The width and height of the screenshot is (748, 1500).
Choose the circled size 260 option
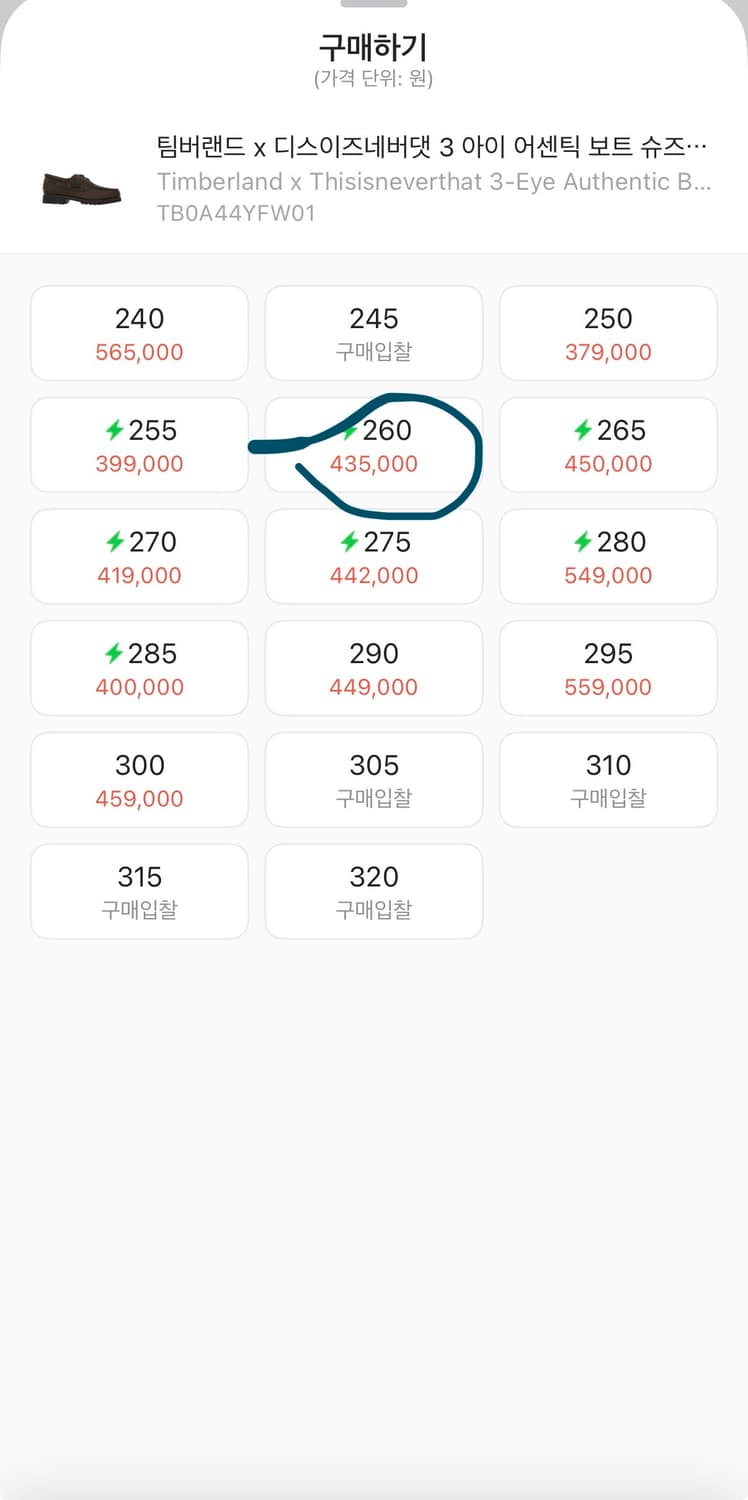pyautogui.click(x=373, y=445)
